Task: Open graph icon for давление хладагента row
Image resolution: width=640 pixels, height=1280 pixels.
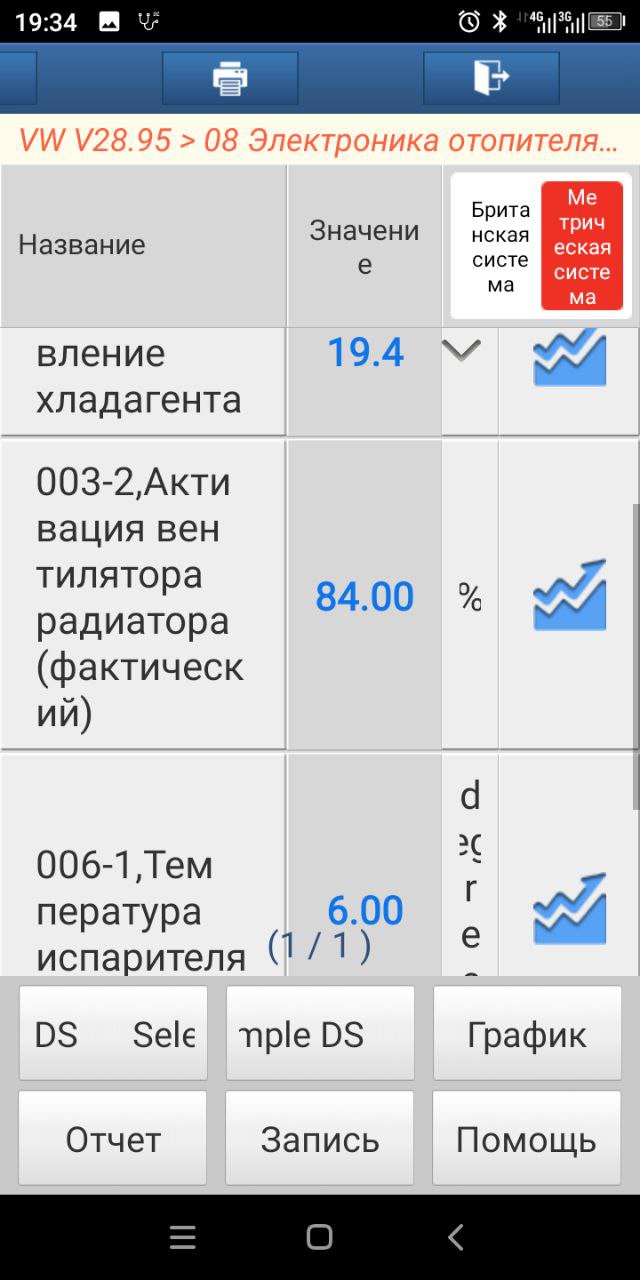Action: point(569,358)
